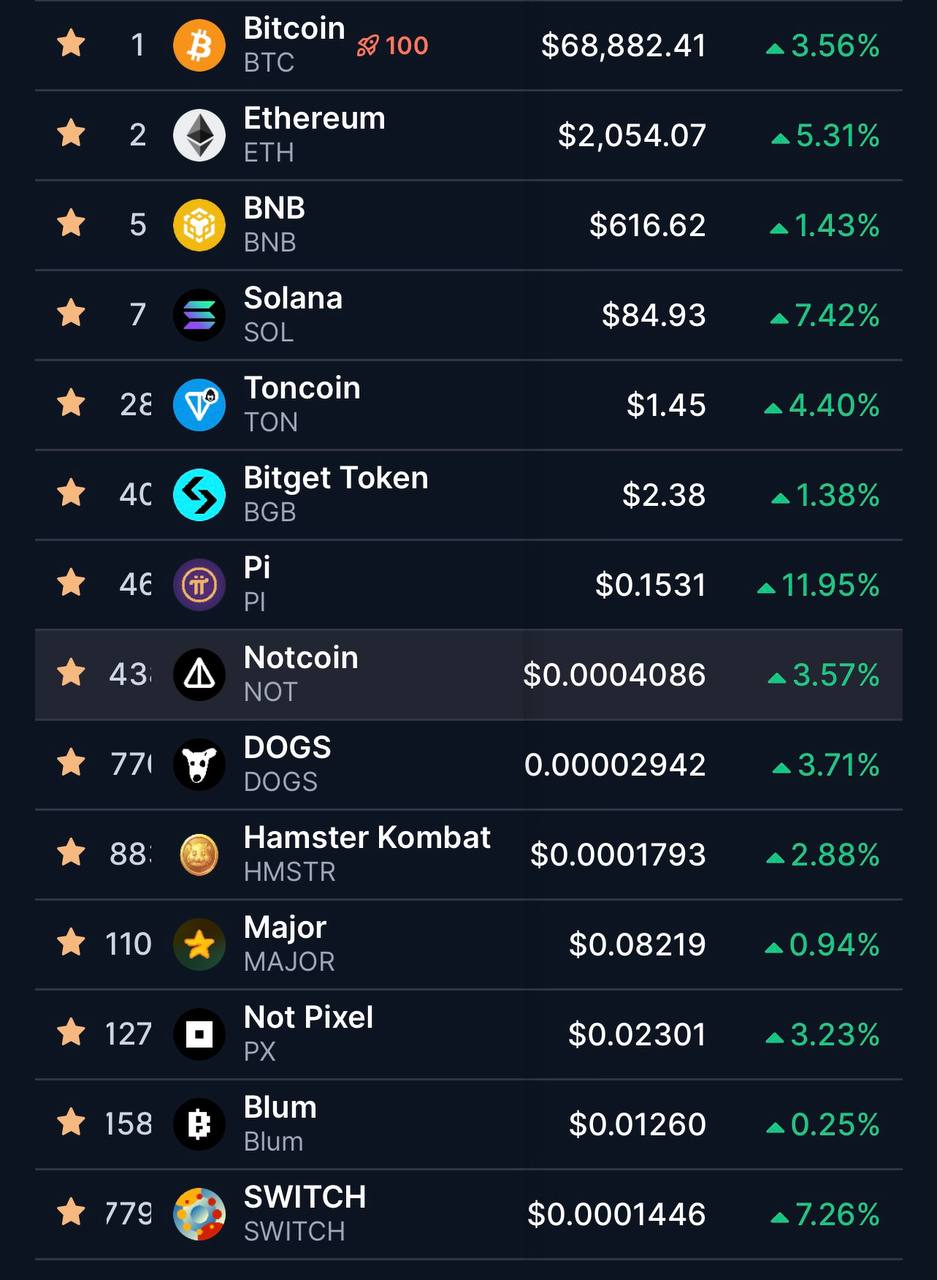The width and height of the screenshot is (937, 1280).
Task: View the Bitget Token page
Action: (336, 494)
